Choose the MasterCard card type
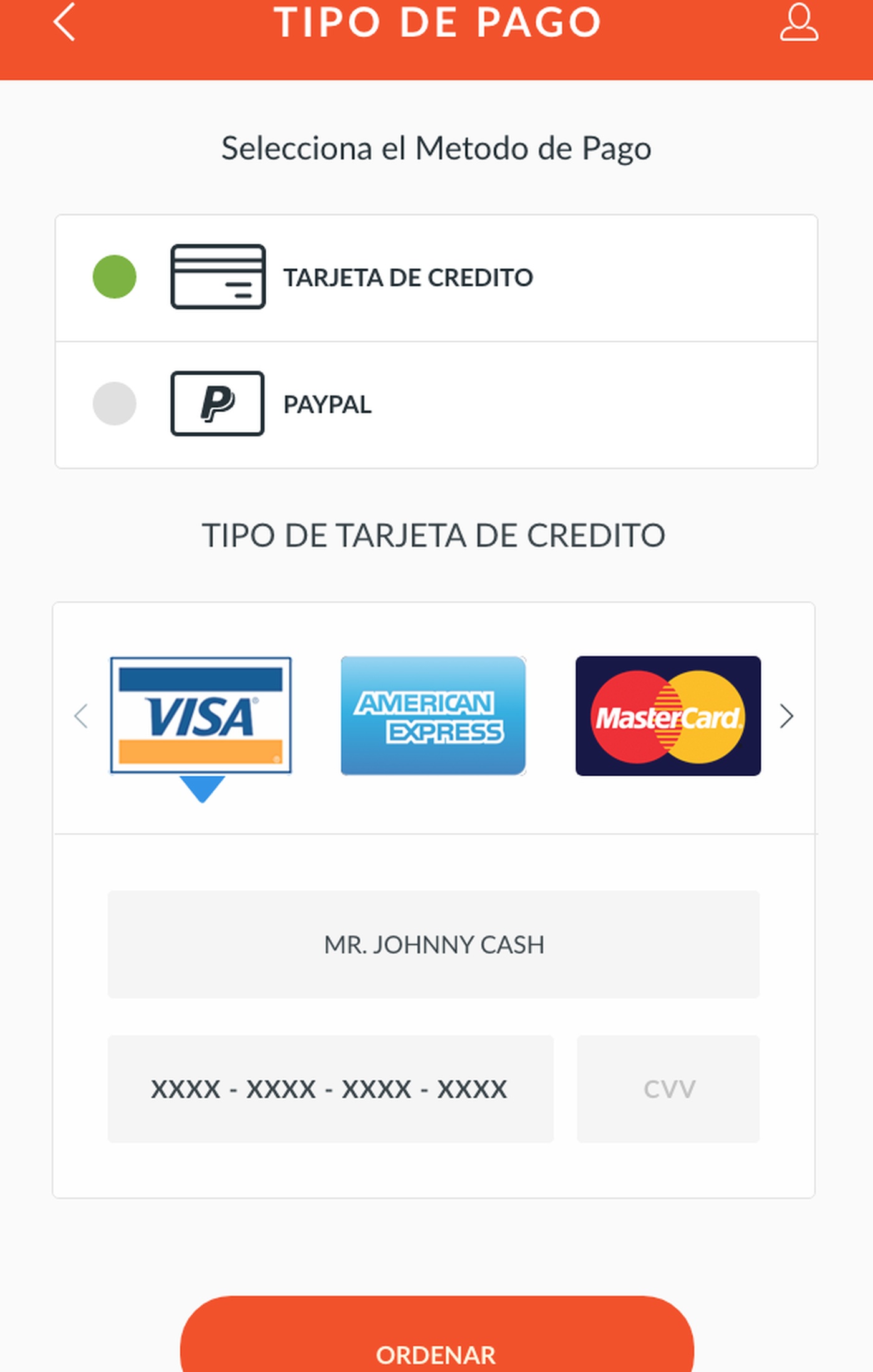Image resolution: width=873 pixels, height=1372 pixels. 668,715
